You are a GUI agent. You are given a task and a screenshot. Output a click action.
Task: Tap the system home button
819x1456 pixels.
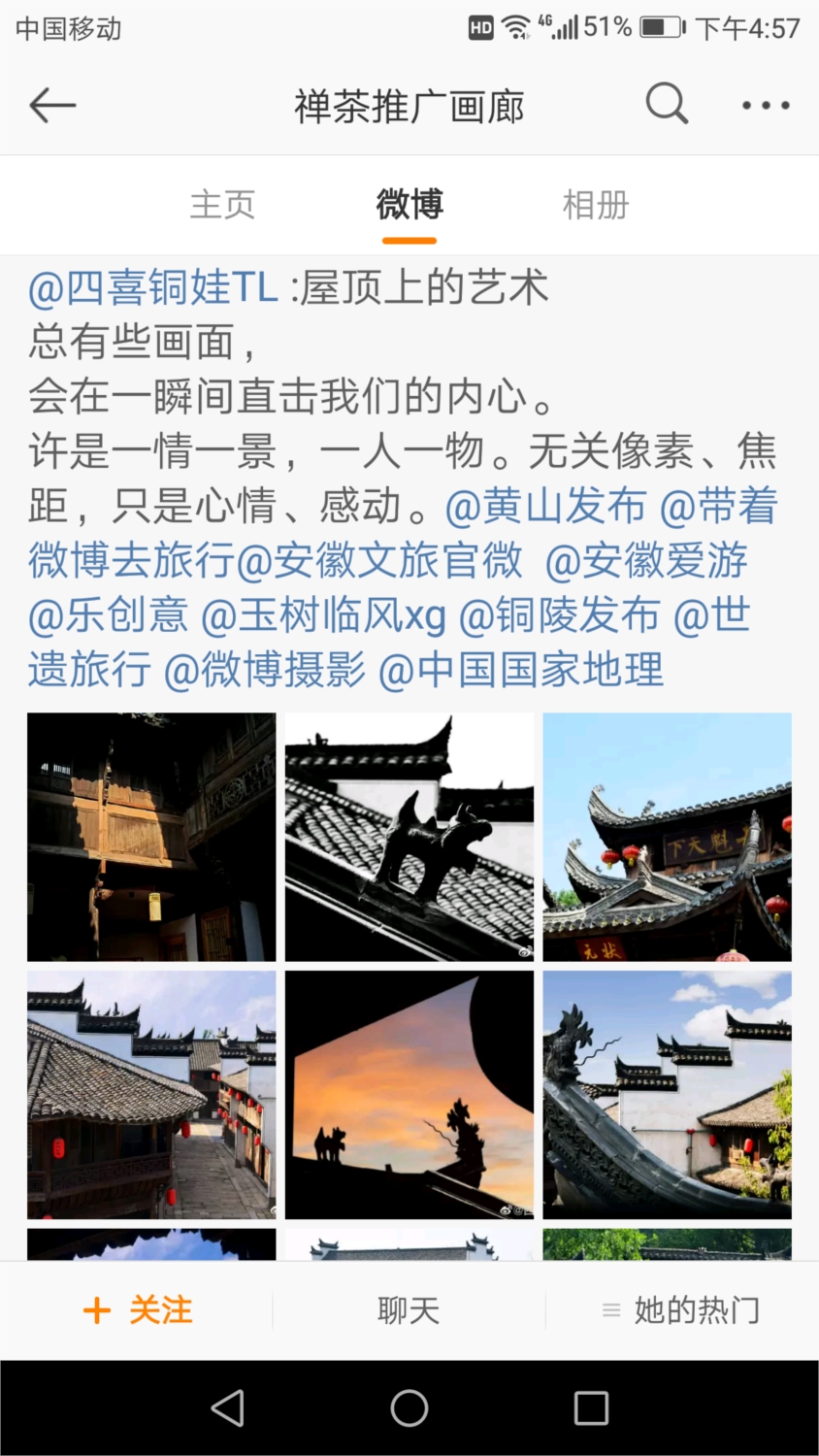point(409,1407)
